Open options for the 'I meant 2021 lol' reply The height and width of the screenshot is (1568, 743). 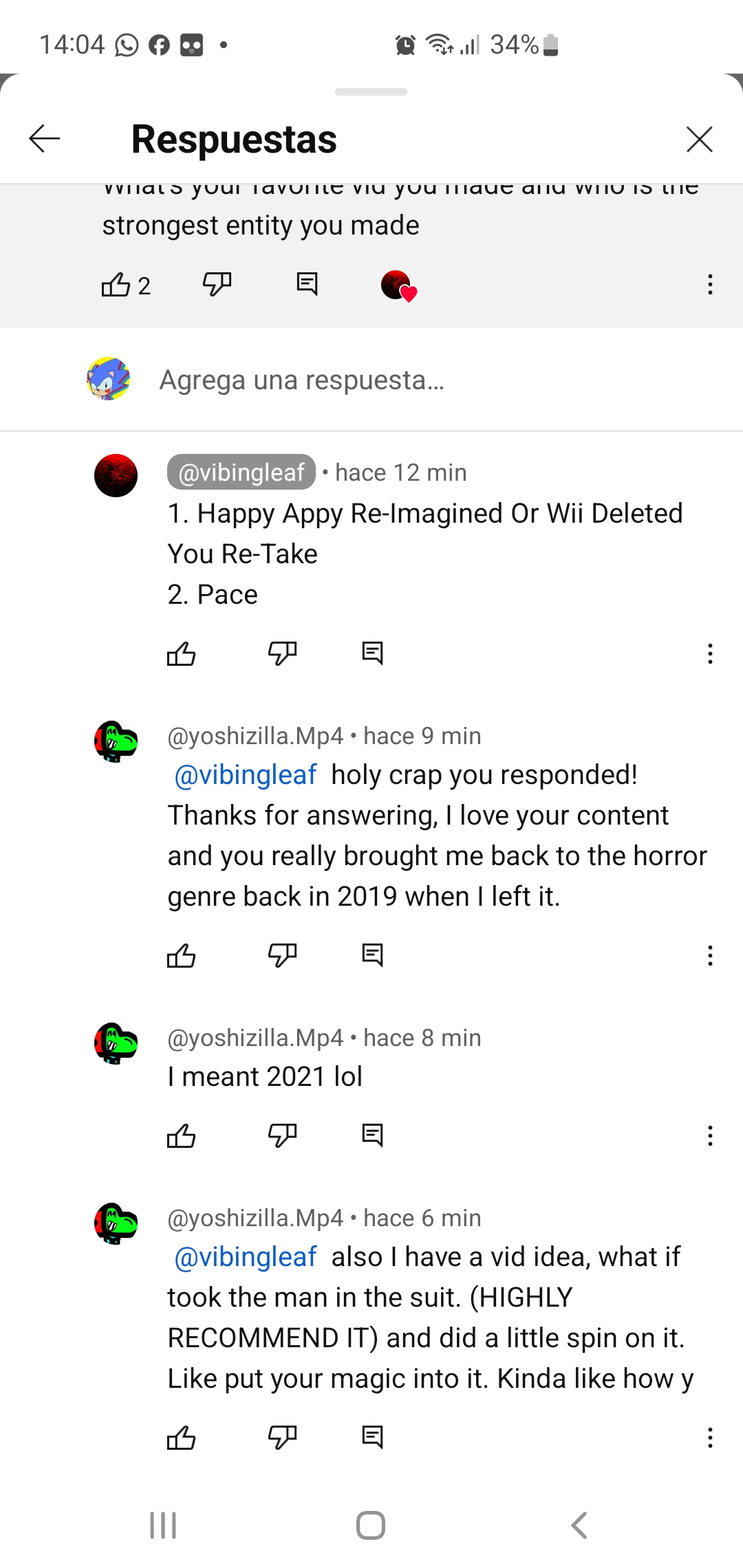click(x=710, y=1135)
